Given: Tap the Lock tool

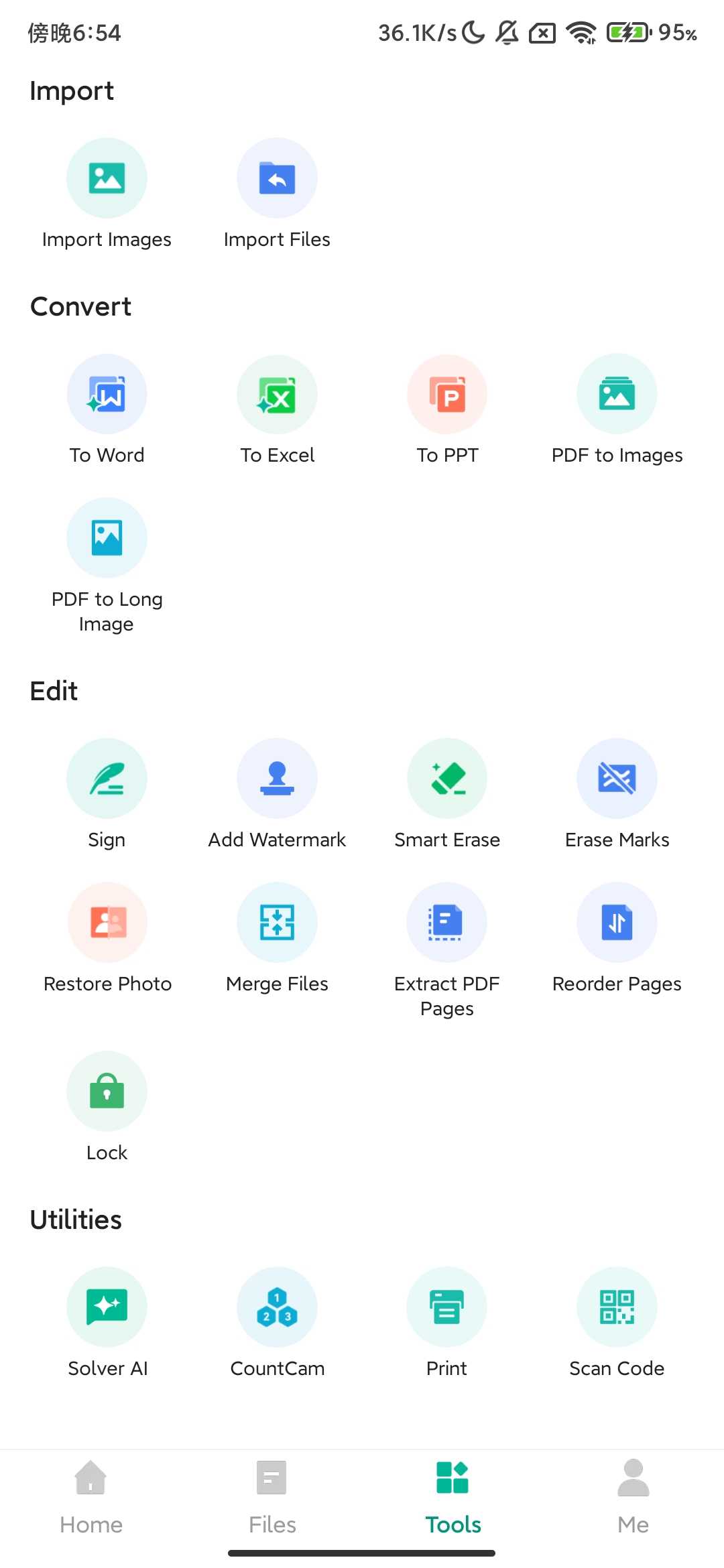Looking at the screenshot, I should [107, 1092].
